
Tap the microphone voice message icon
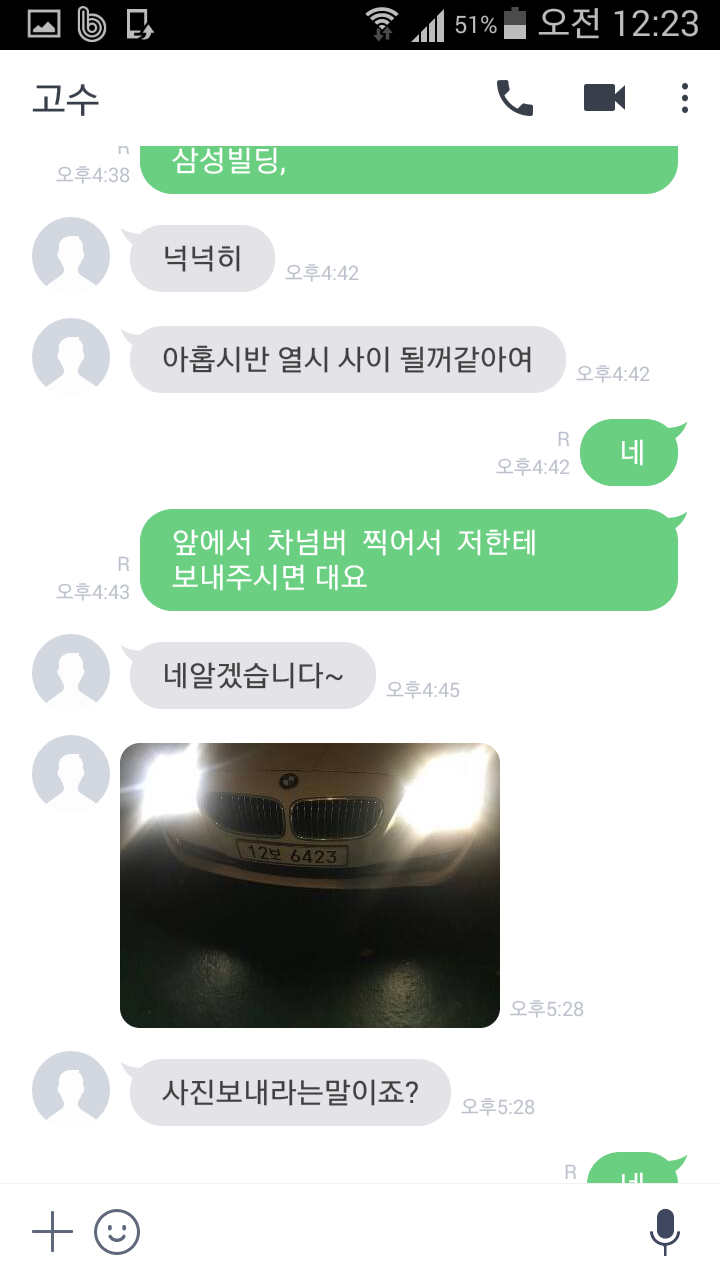coord(665,1232)
